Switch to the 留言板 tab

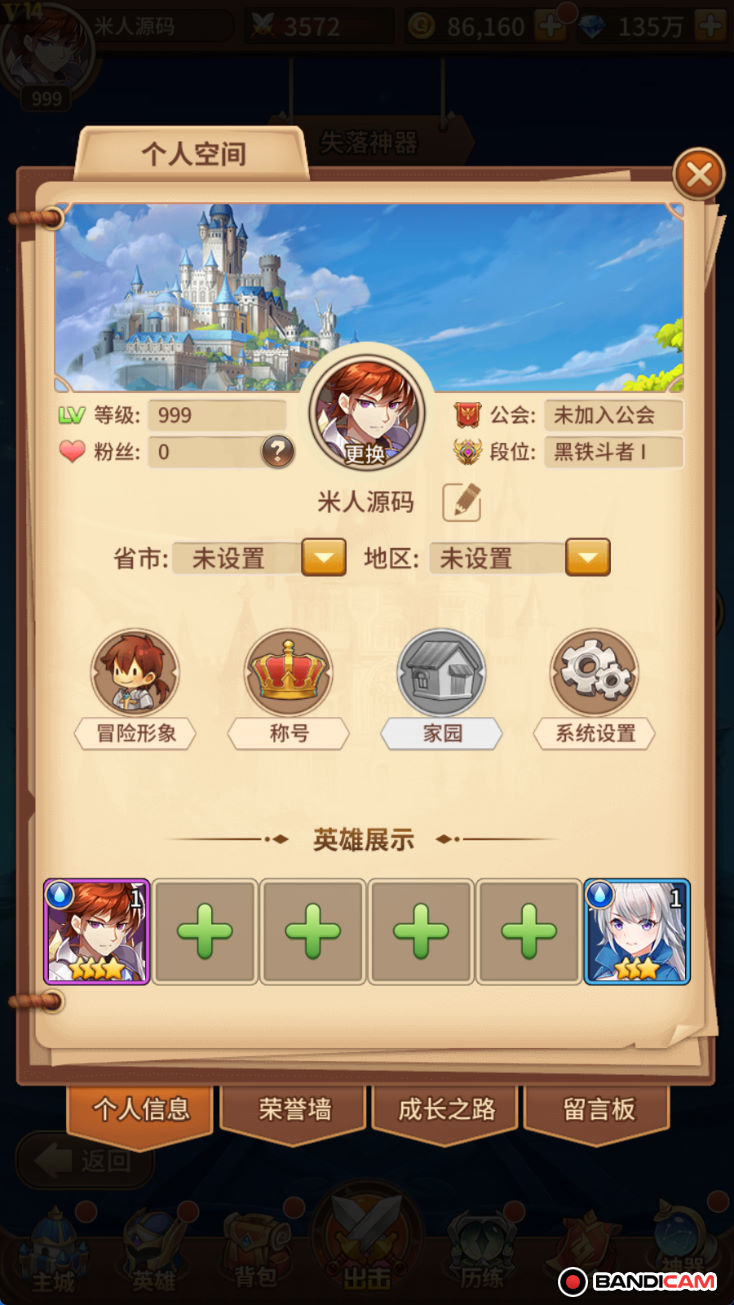(x=598, y=1109)
